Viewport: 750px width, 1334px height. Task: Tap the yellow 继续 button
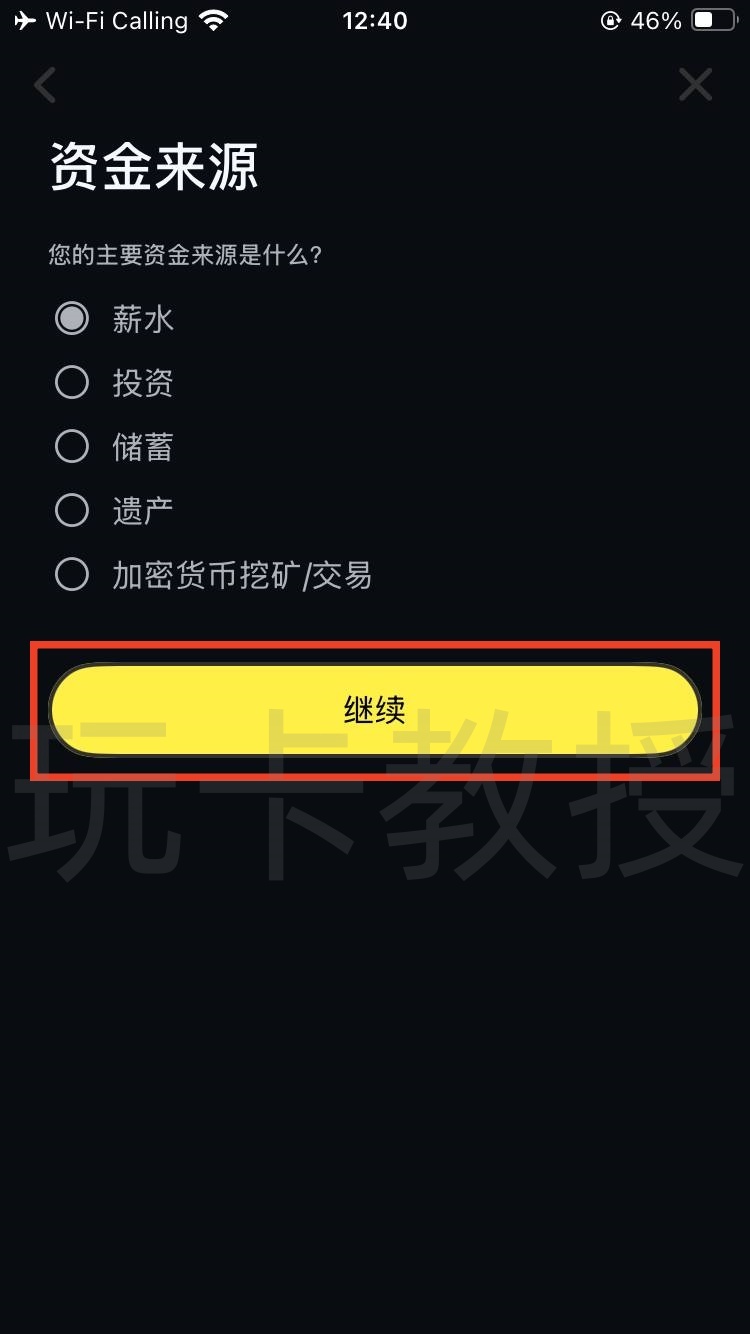(x=375, y=710)
